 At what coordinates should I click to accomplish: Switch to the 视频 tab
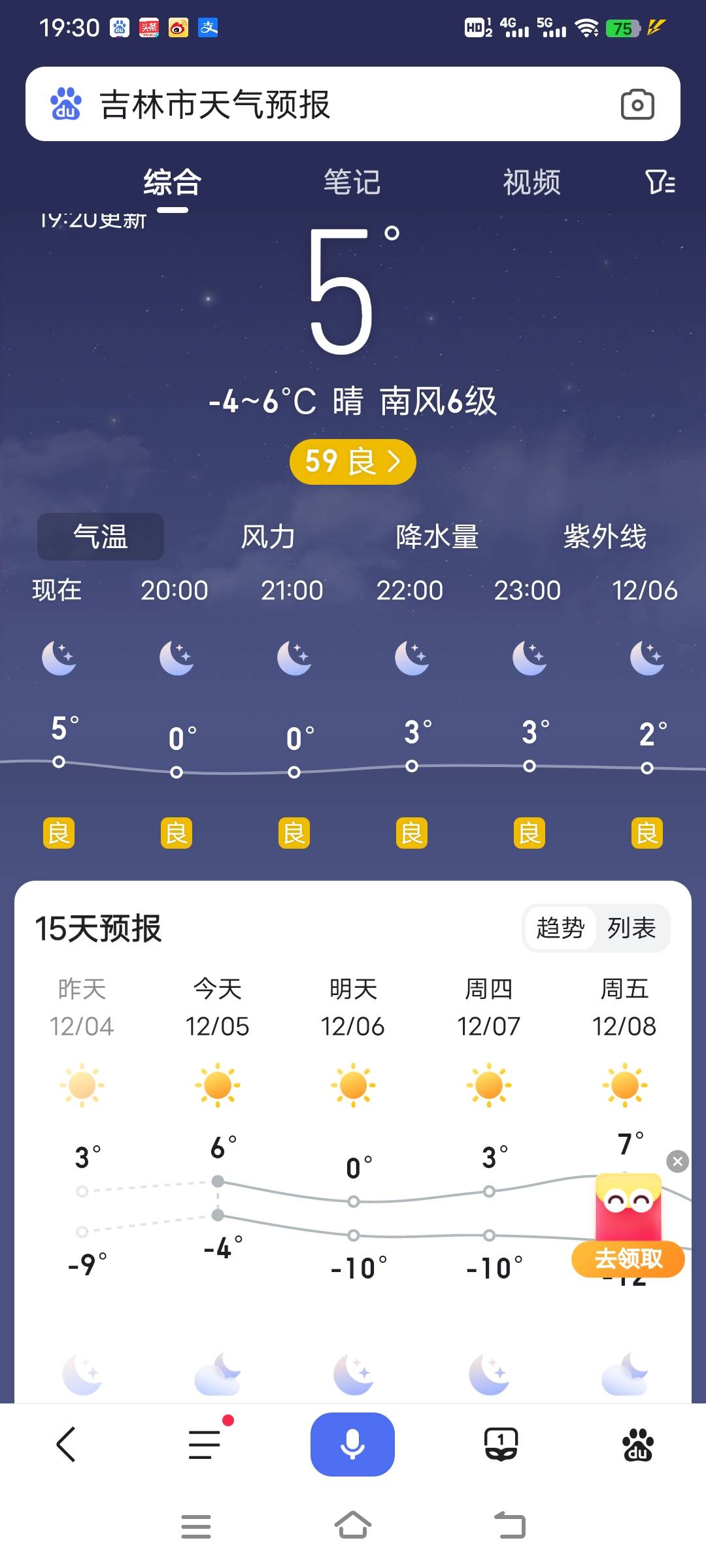531,183
